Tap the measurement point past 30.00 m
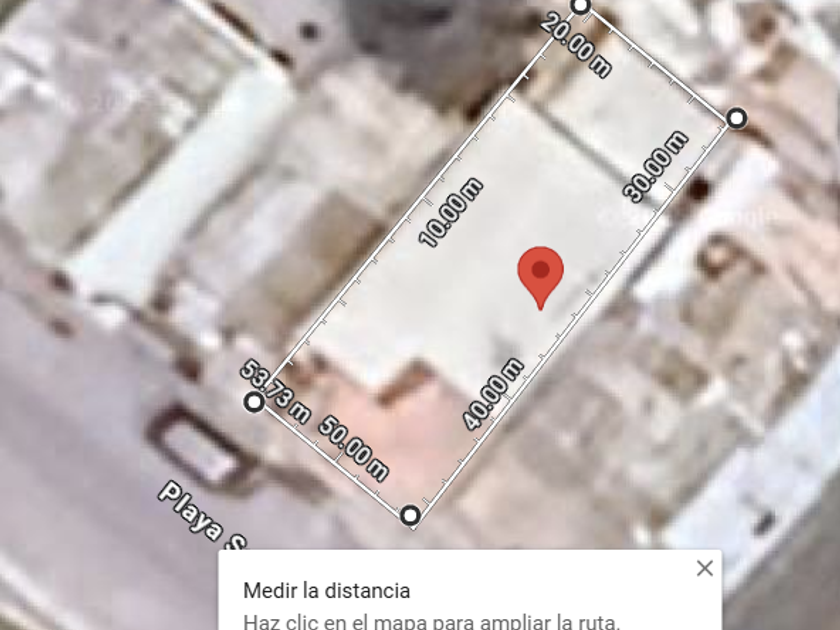The width and height of the screenshot is (840, 630). pyautogui.click(x=737, y=118)
